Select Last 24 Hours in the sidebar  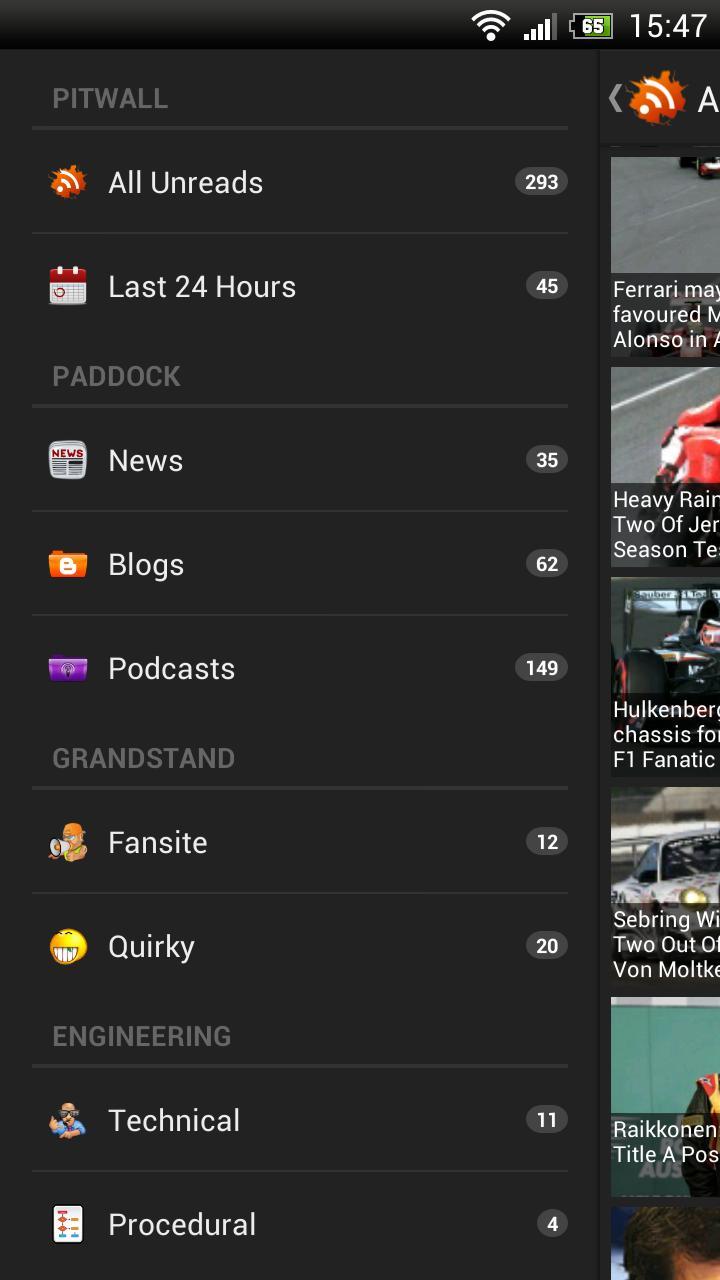(x=202, y=285)
